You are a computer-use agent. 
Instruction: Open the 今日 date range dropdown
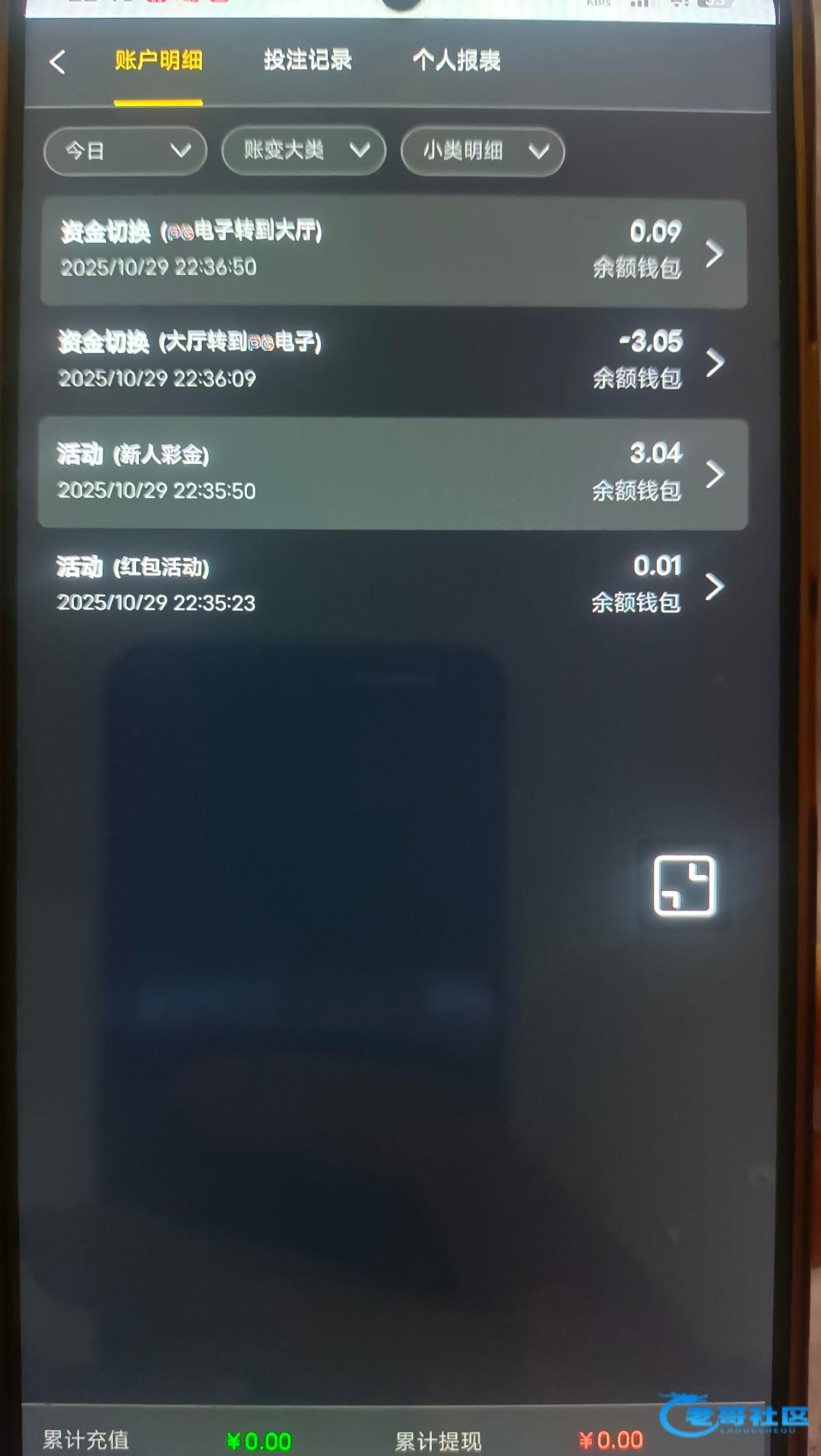point(125,151)
